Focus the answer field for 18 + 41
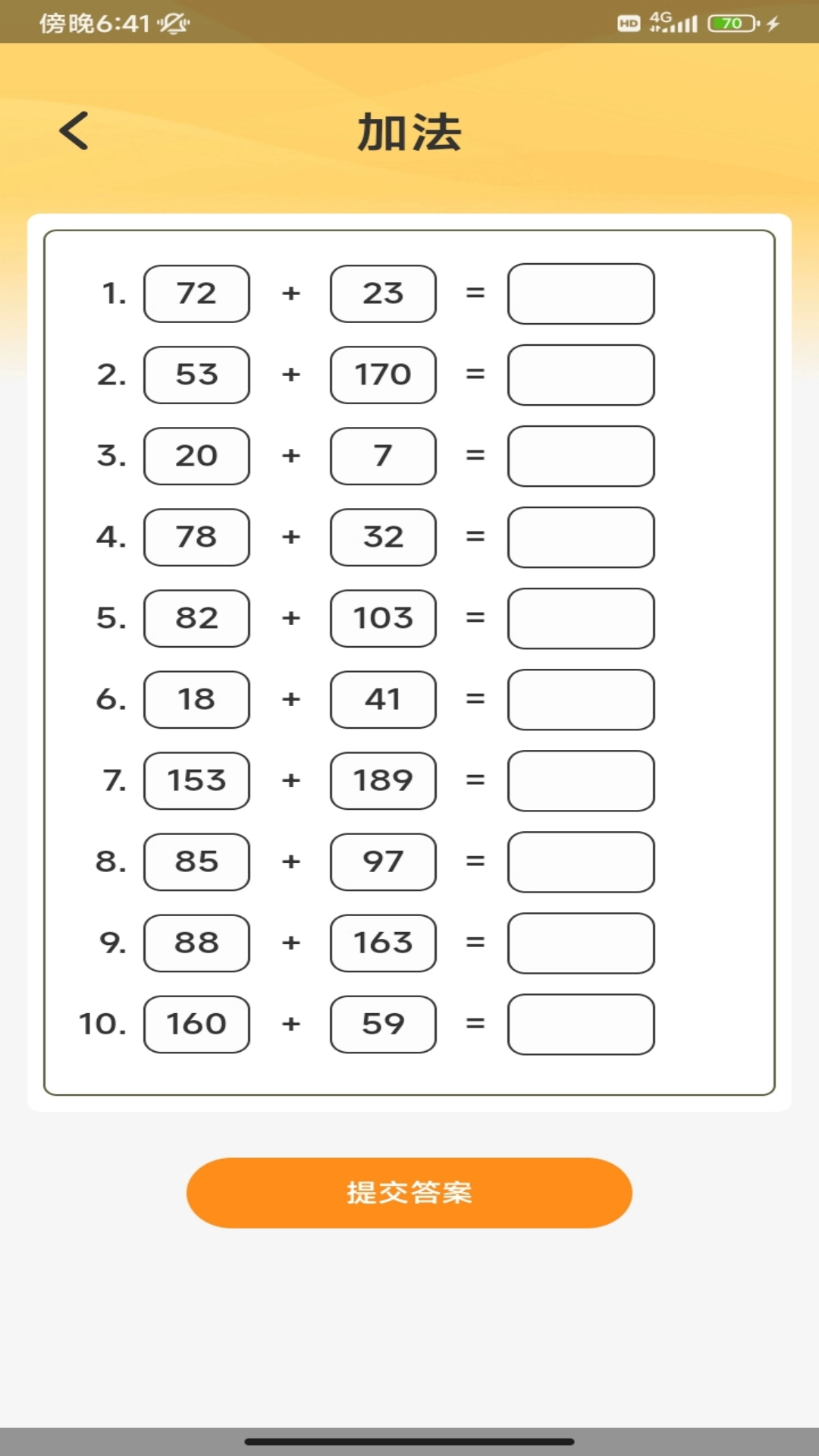The height and width of the screenshot is (1456, 819). 581,699
